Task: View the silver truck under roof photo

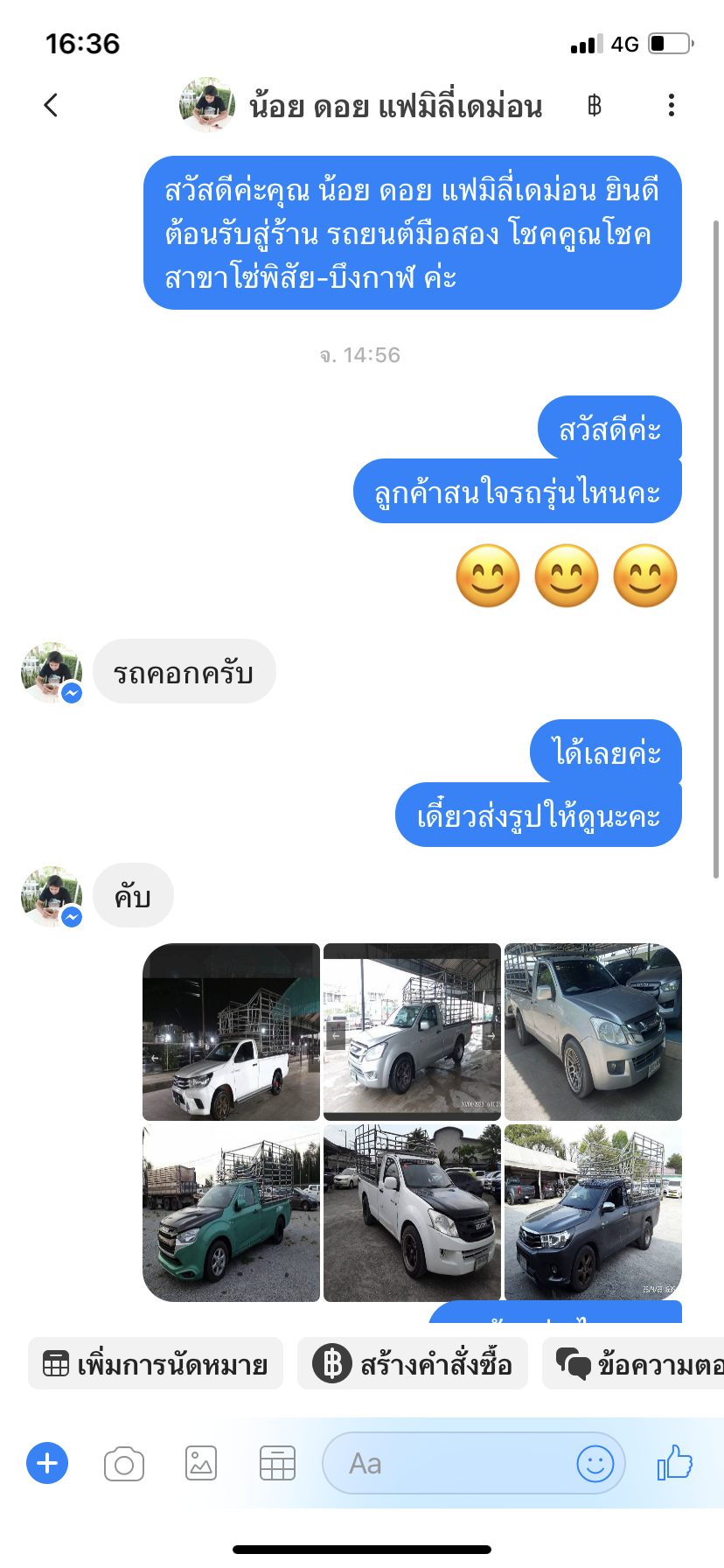Action: (412, 1032)
